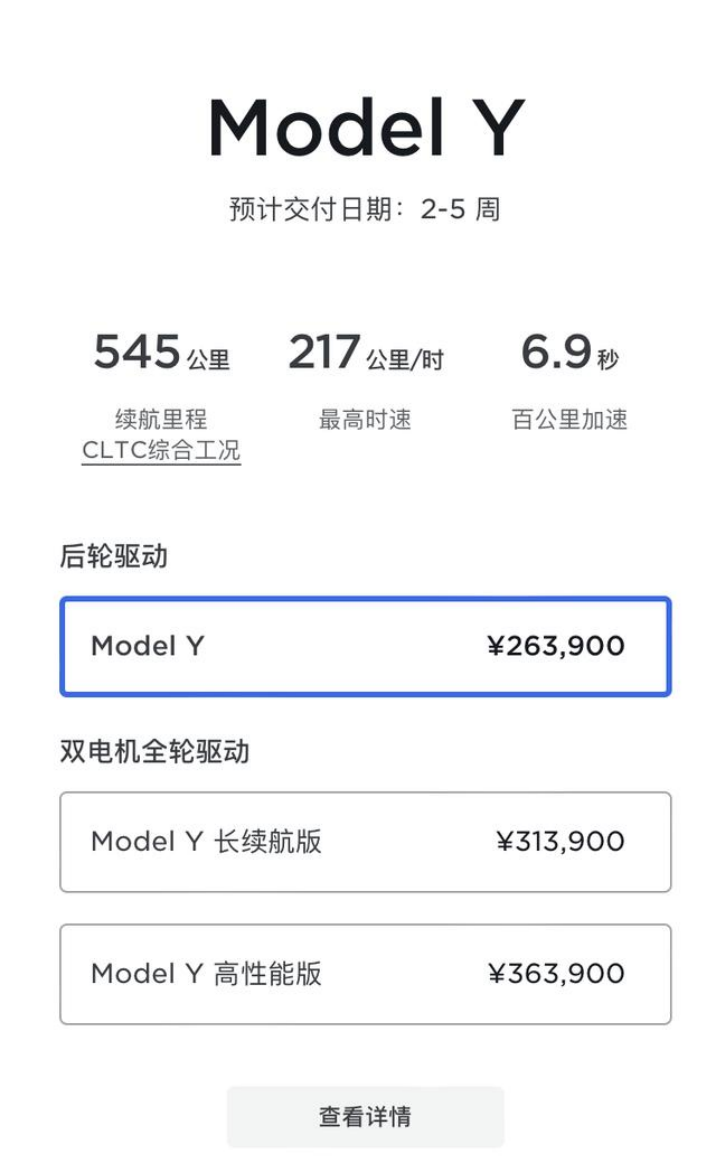Tap the 查看详情 button

365,1116
